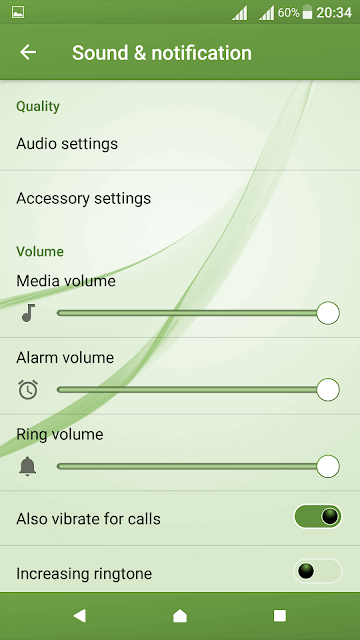The height and width of the screenshot is (640, 360).
Task: Tap the Ring volume slider
Action: coord(198,467)
